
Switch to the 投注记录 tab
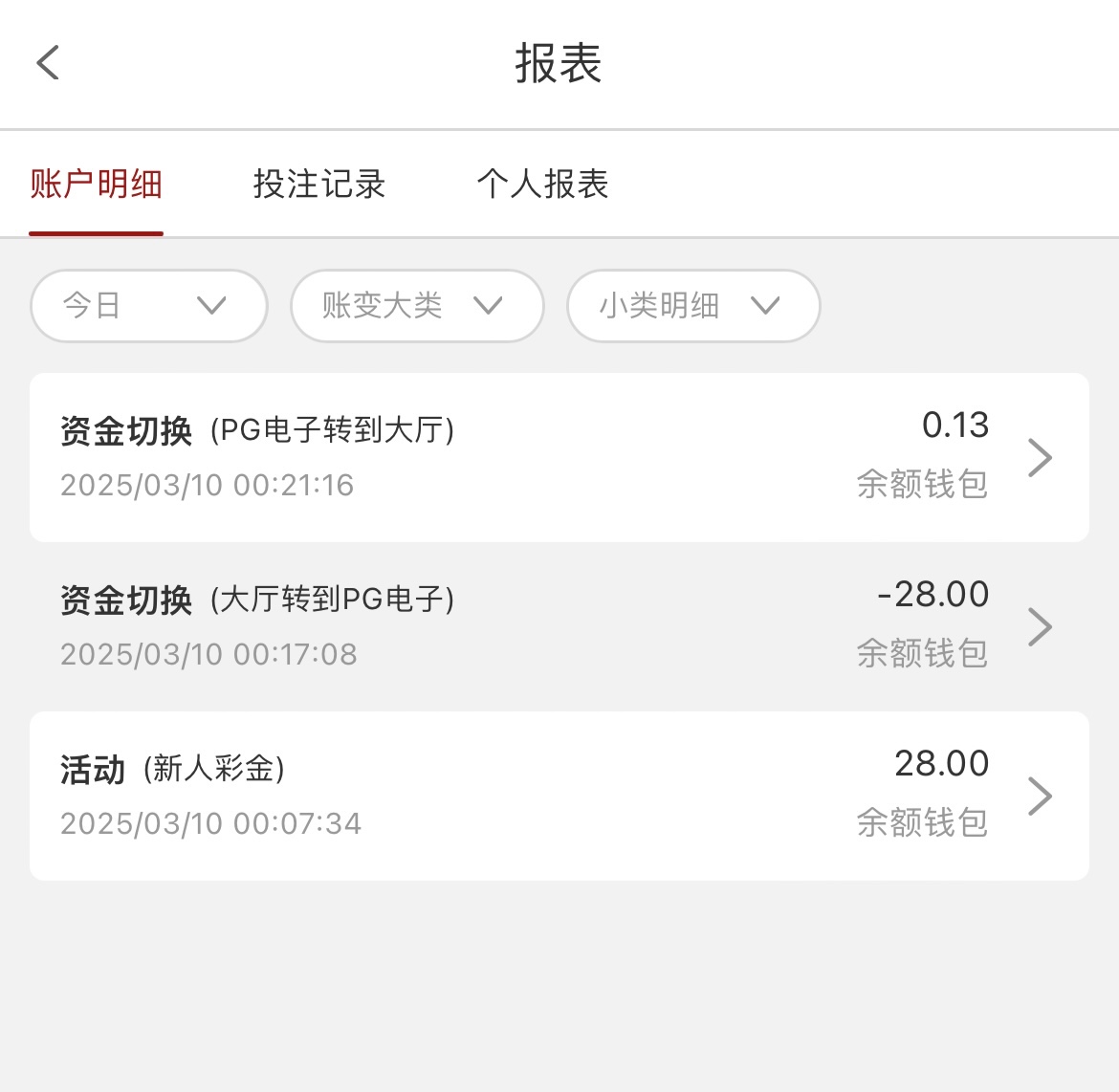[x=319, y=184]
